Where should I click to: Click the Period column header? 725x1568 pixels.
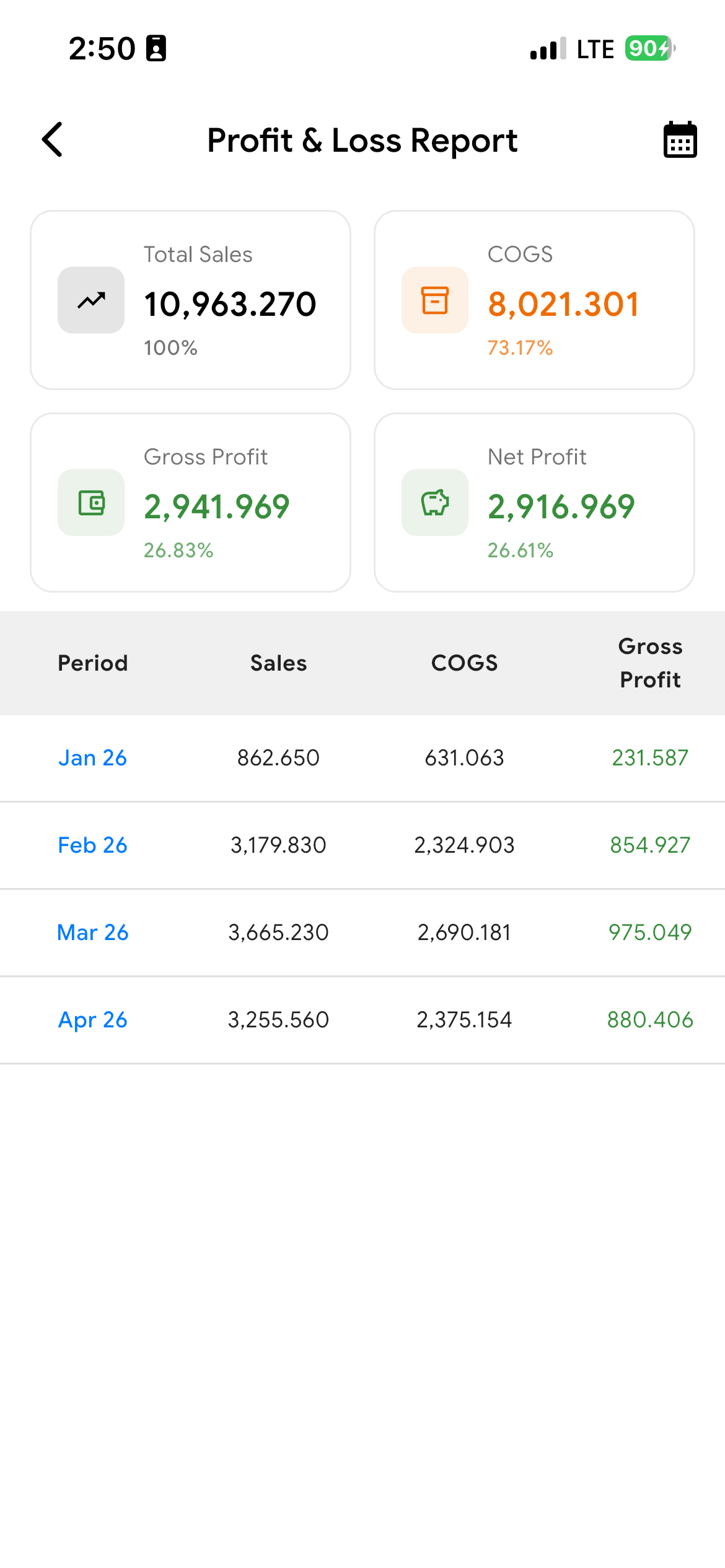[92, 663]
